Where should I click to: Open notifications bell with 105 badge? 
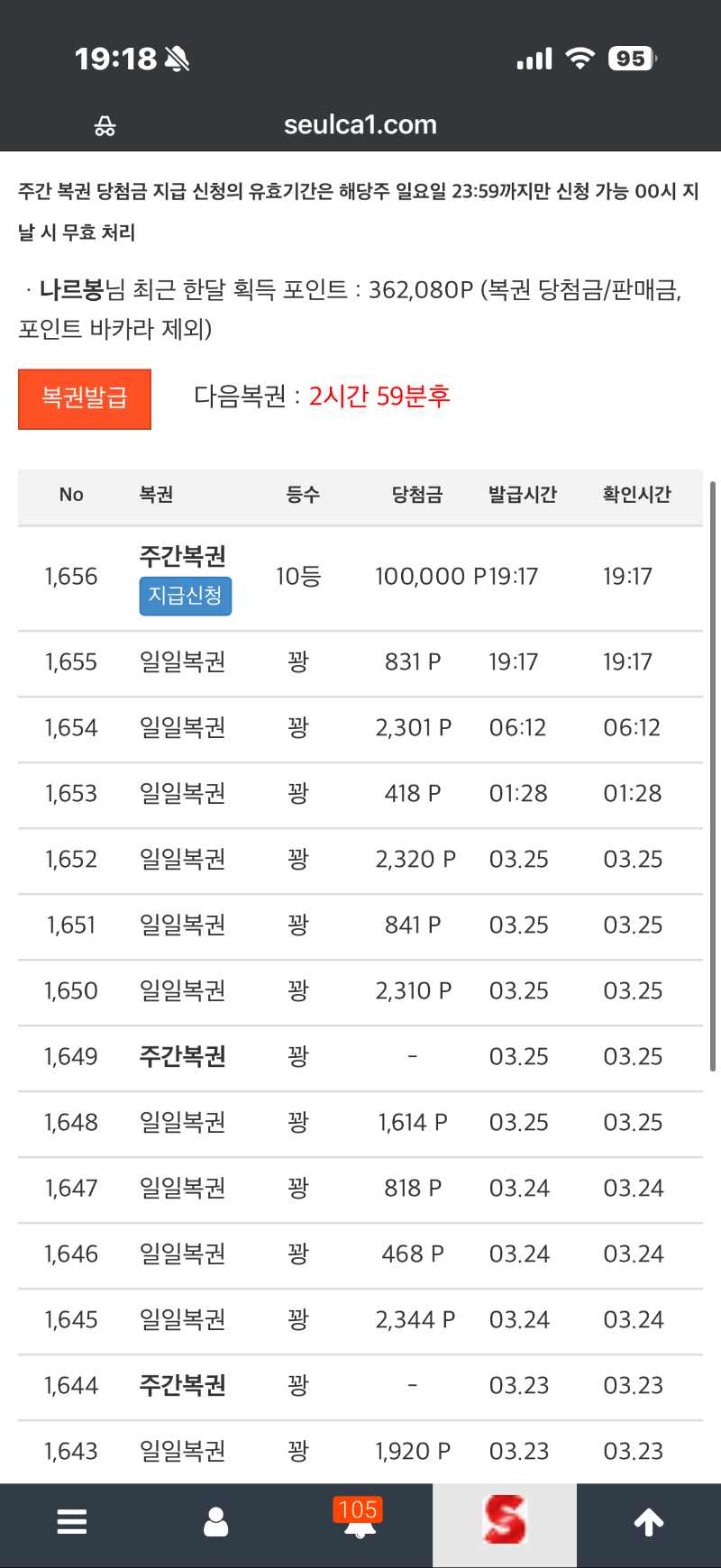tap(360, 1522)
